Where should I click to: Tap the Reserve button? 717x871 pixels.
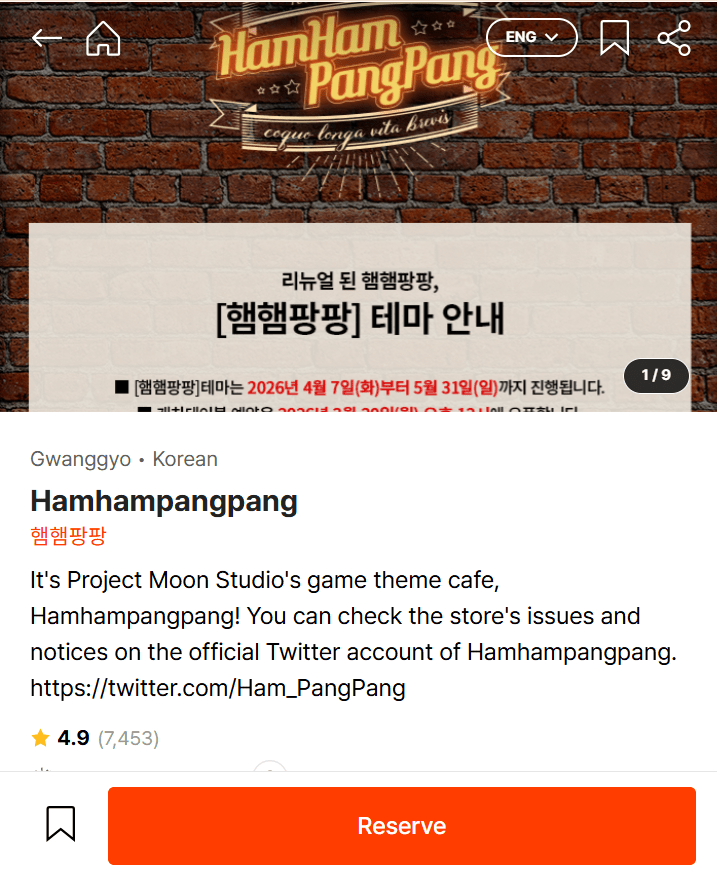401,826
